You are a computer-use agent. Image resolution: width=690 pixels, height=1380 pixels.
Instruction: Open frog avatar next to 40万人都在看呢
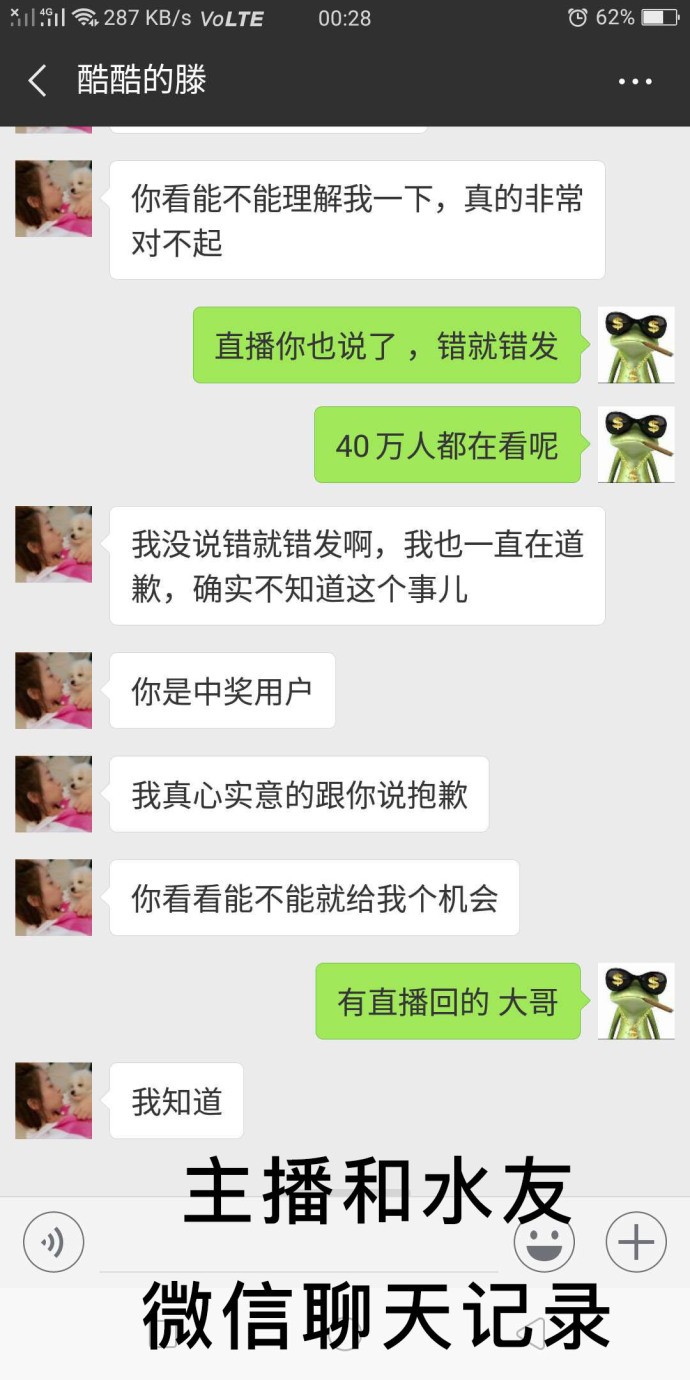pos(636,444)
